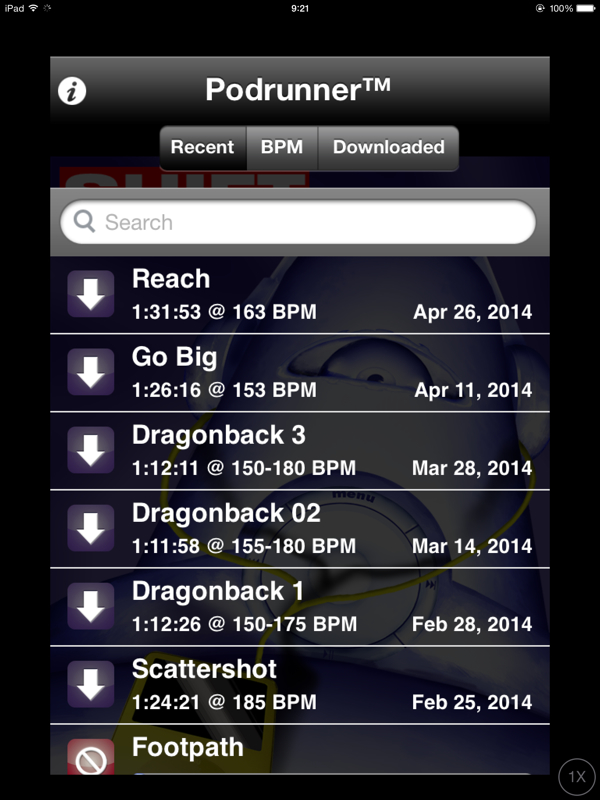Open the Reach episode row
600x800 pixels.
[300, 295]
